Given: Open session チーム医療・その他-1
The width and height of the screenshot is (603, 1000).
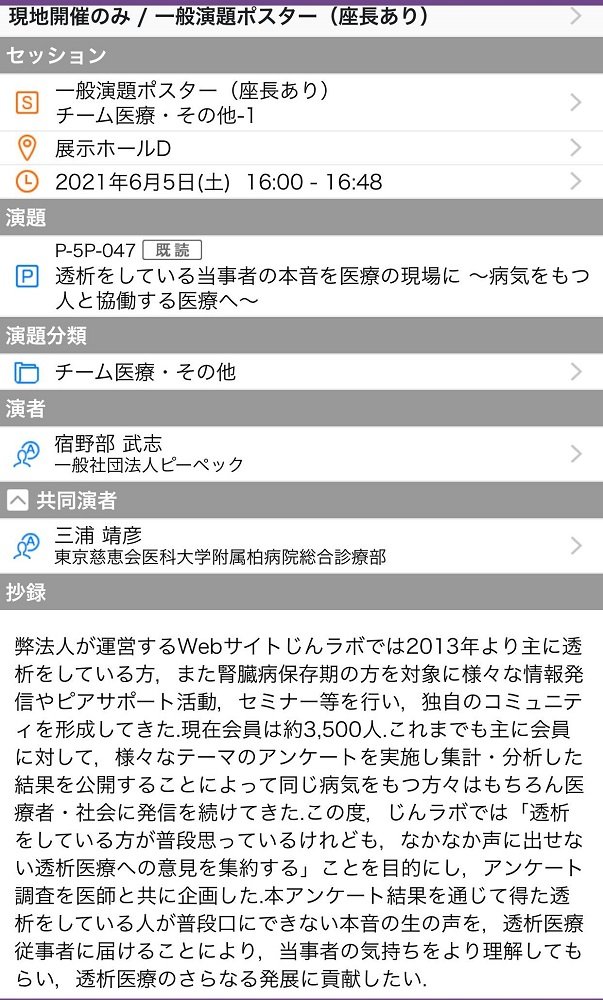Looking at the screenshot, I should (300, 102).
